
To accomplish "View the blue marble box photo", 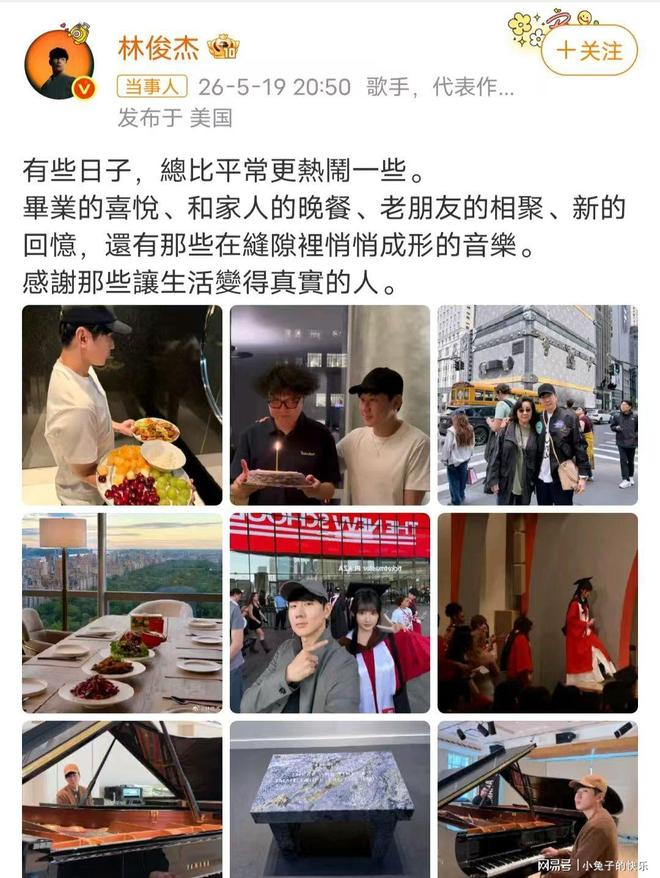I will click(330, 800).
